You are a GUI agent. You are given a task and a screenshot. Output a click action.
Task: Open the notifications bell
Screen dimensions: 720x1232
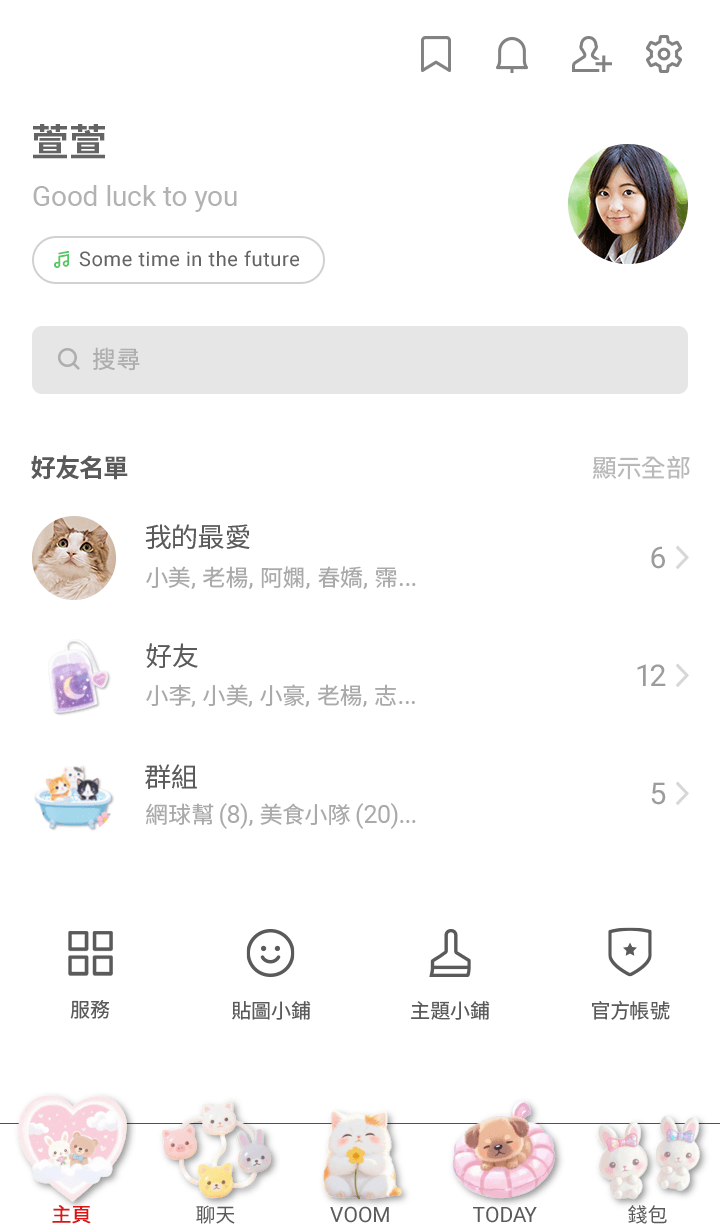(512, 55)
